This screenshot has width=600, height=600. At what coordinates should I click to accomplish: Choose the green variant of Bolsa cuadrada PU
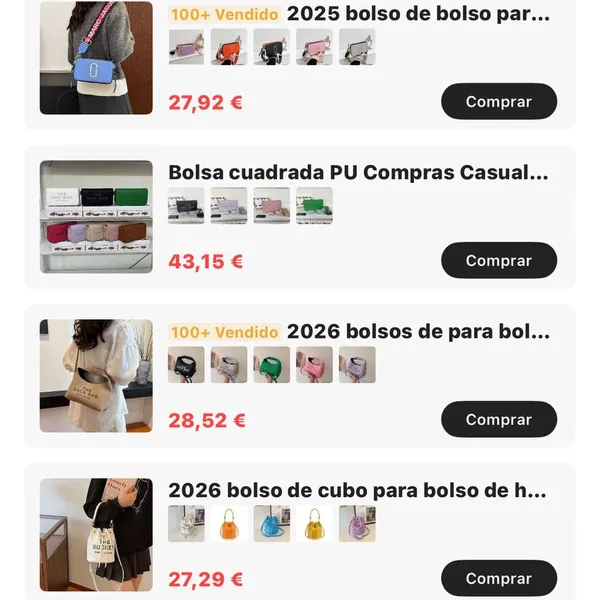pos(314,206)
